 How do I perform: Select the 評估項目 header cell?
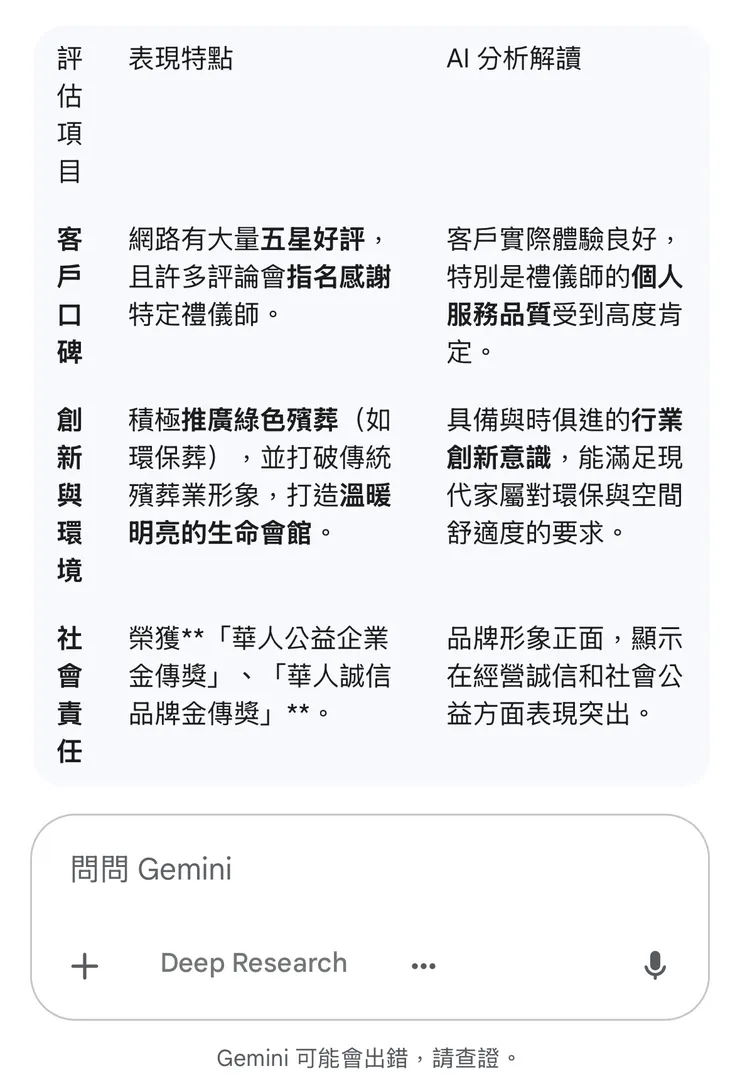coord(68,110)
